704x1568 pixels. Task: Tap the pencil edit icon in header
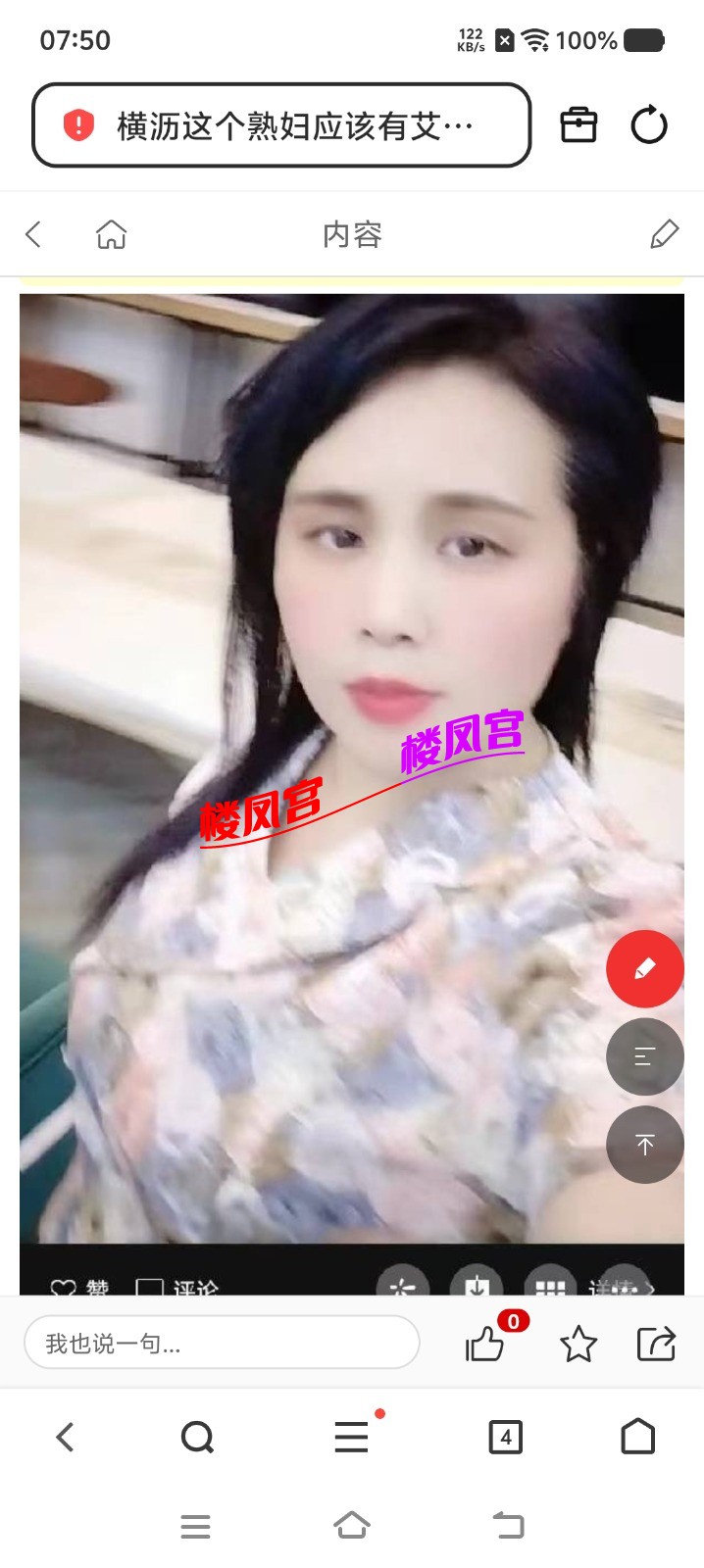pos(664,234)
